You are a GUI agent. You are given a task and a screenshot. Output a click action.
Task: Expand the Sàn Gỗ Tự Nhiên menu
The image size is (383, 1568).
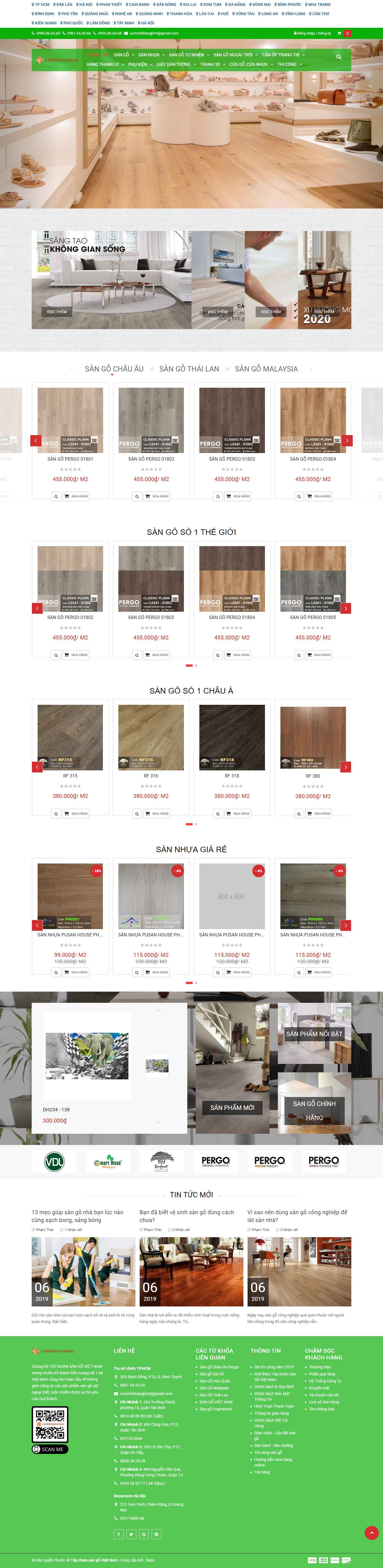click(189, 55)
